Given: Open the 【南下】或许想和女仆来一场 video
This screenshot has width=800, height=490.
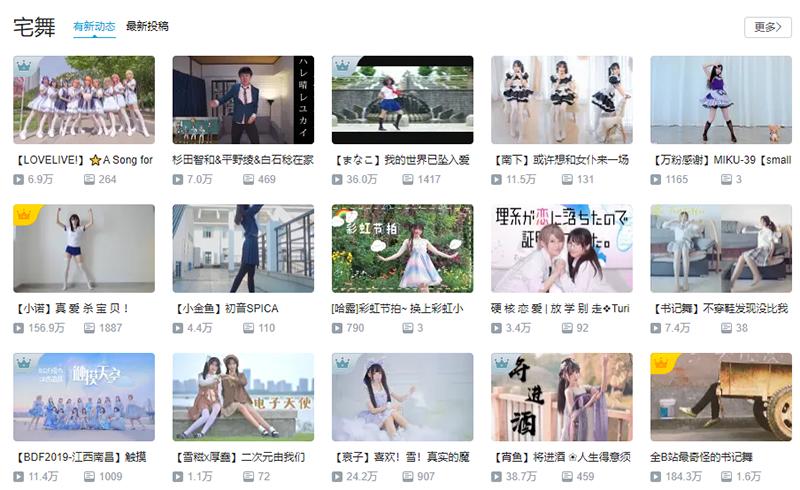Looking at the screenshot, I should coord(562,100).
